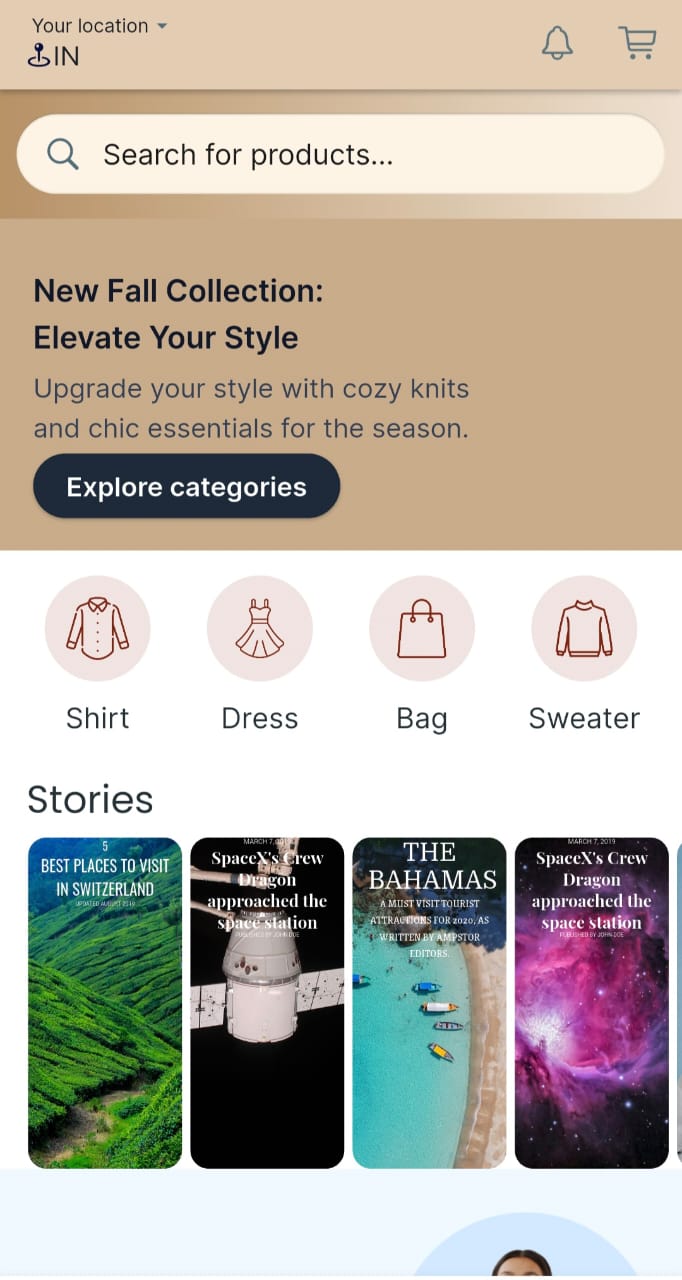This screenshot has height=1280, width=682.
Task: Open the Your location dropdown
Action: [99, 27]
